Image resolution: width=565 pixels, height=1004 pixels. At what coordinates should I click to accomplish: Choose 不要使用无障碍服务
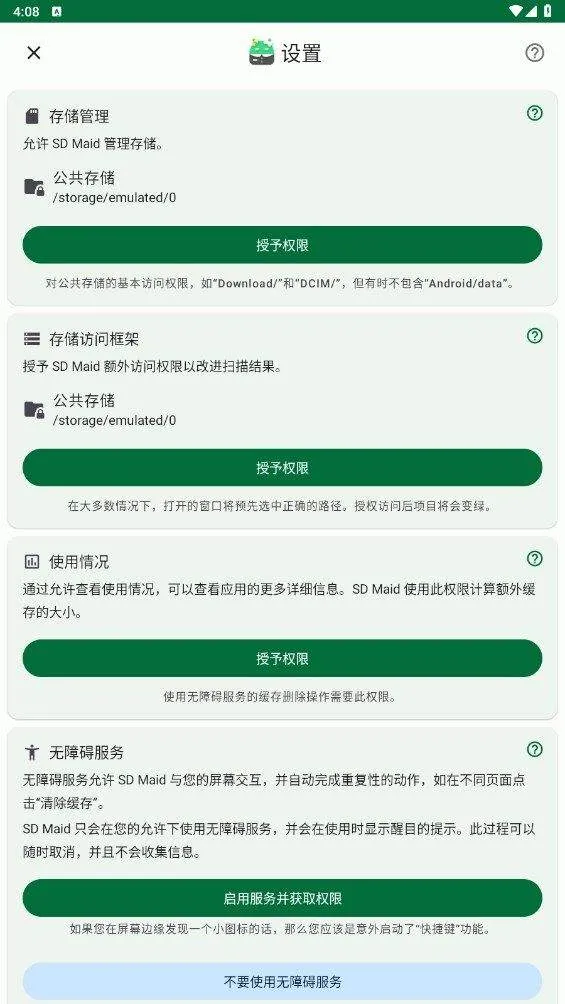282,982
